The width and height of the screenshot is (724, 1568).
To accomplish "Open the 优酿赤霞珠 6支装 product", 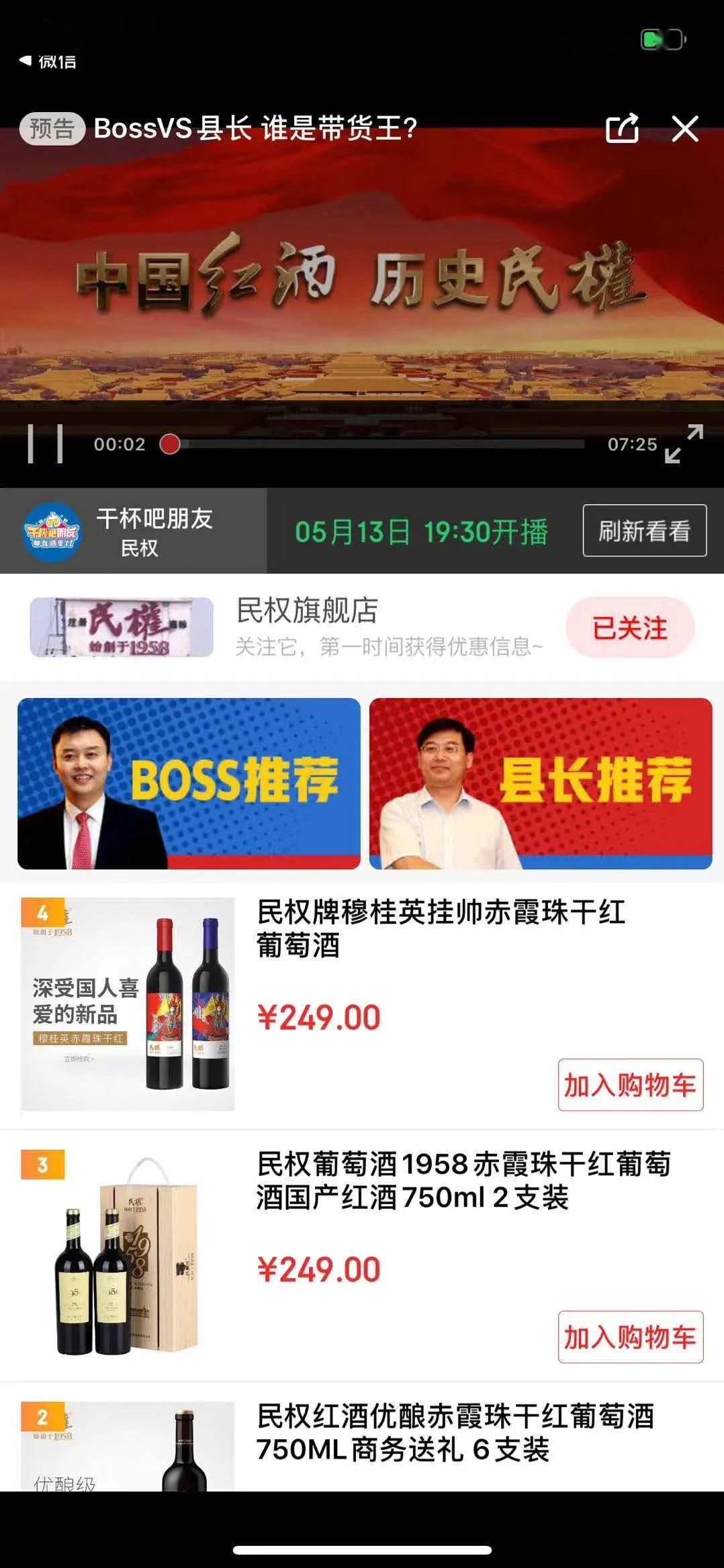I will 455,1432.
